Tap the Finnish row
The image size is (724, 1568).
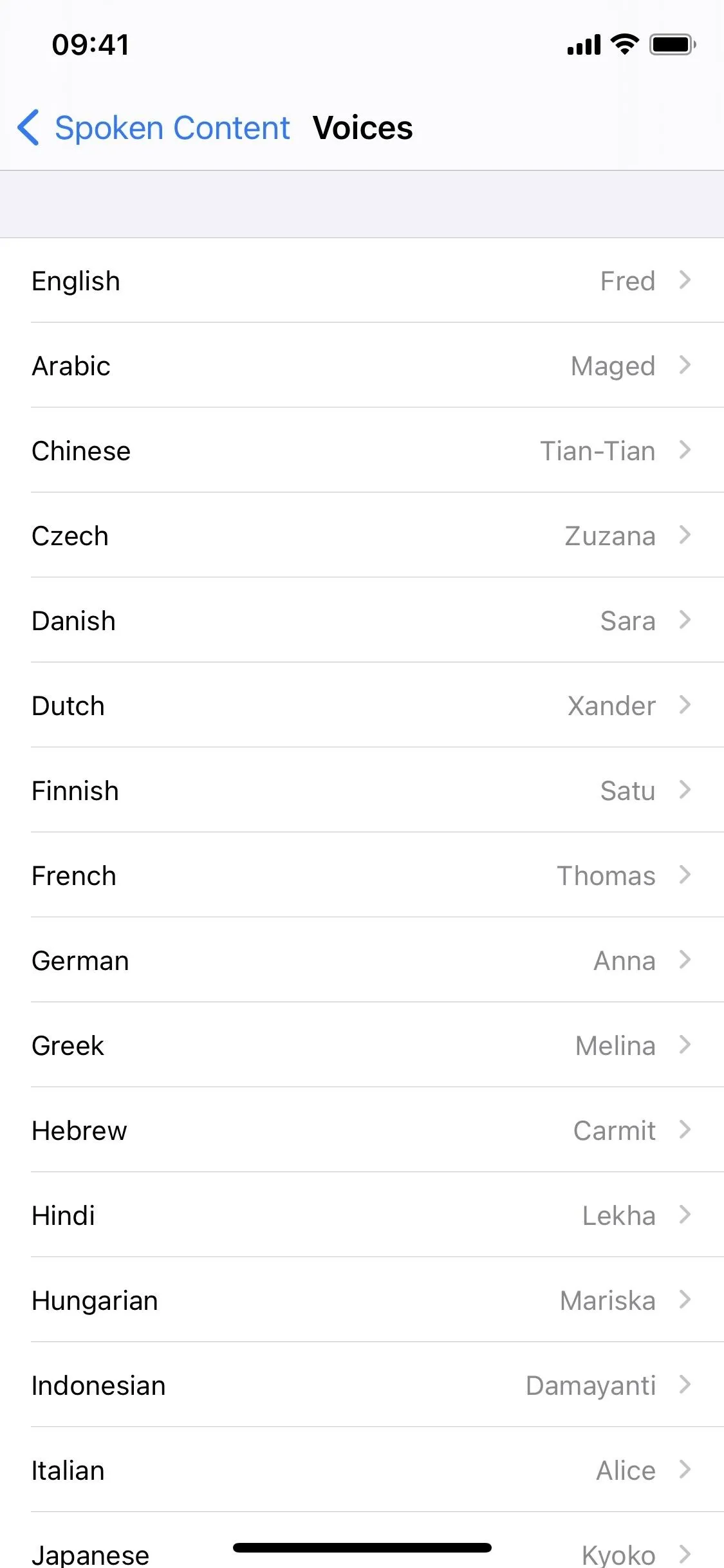[362, 790]
